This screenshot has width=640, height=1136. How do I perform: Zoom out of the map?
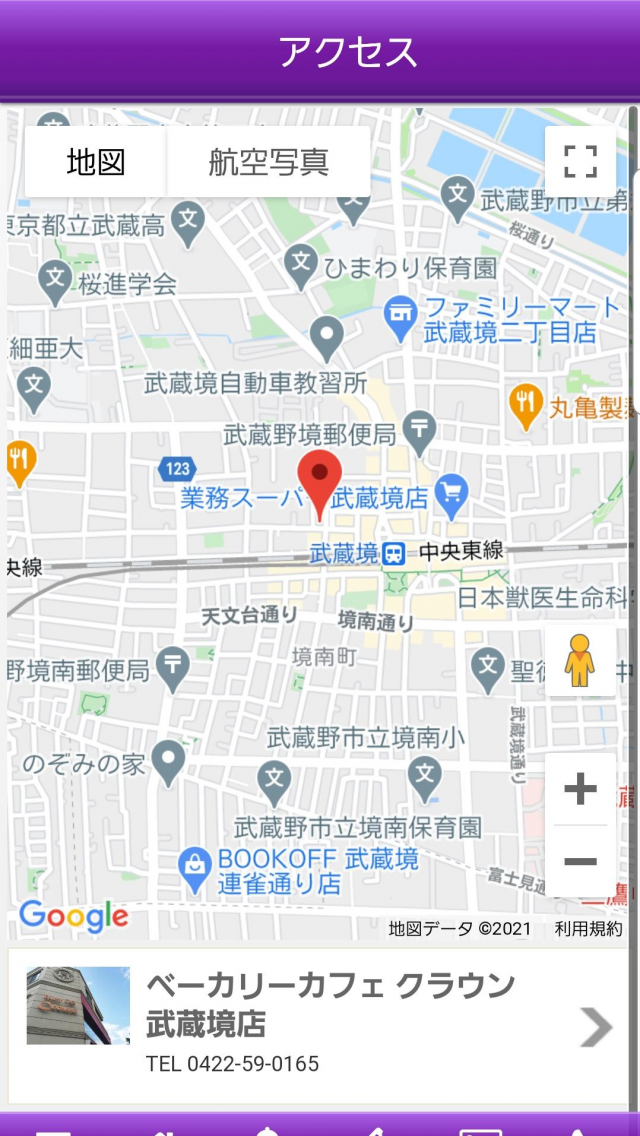pos(580,861)
